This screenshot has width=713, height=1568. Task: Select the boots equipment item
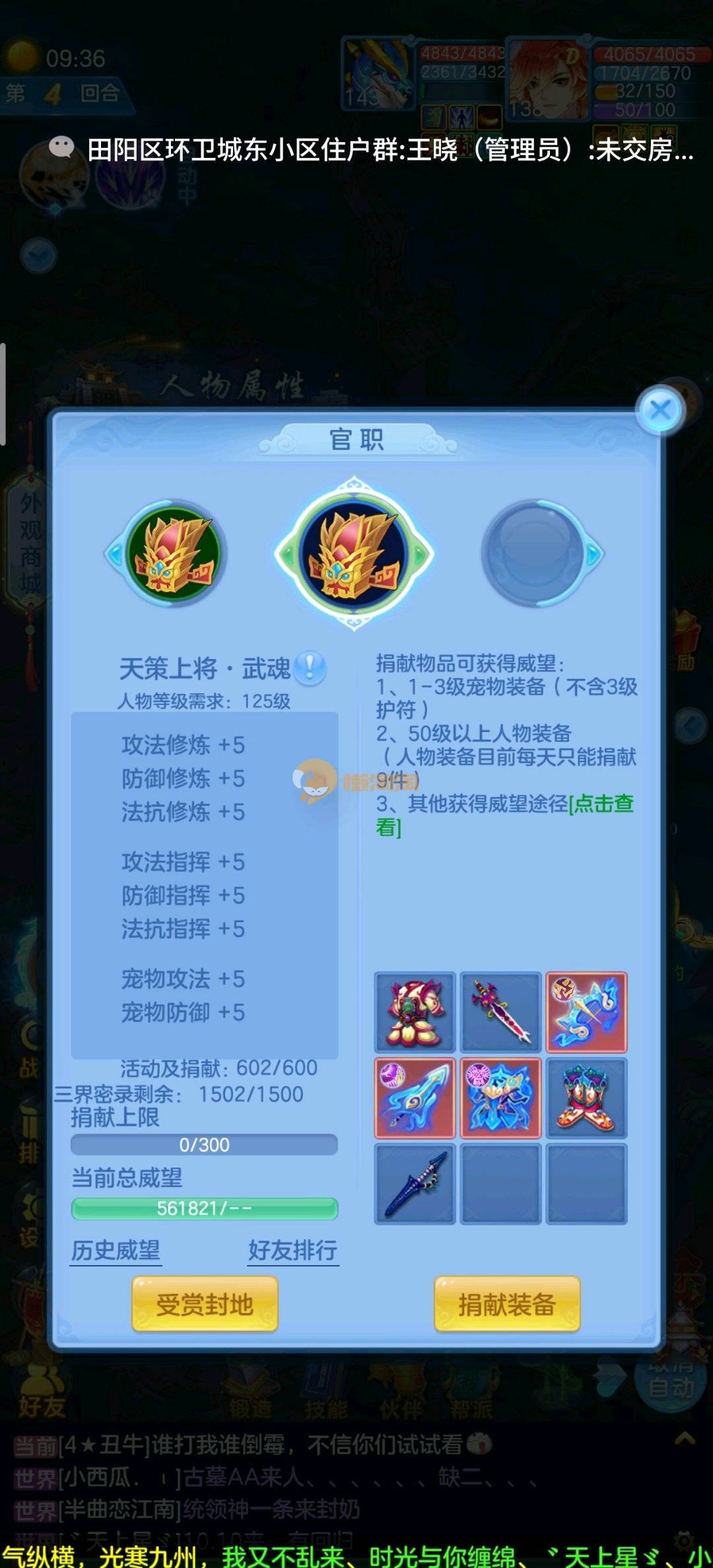(x=586, y=1098)
